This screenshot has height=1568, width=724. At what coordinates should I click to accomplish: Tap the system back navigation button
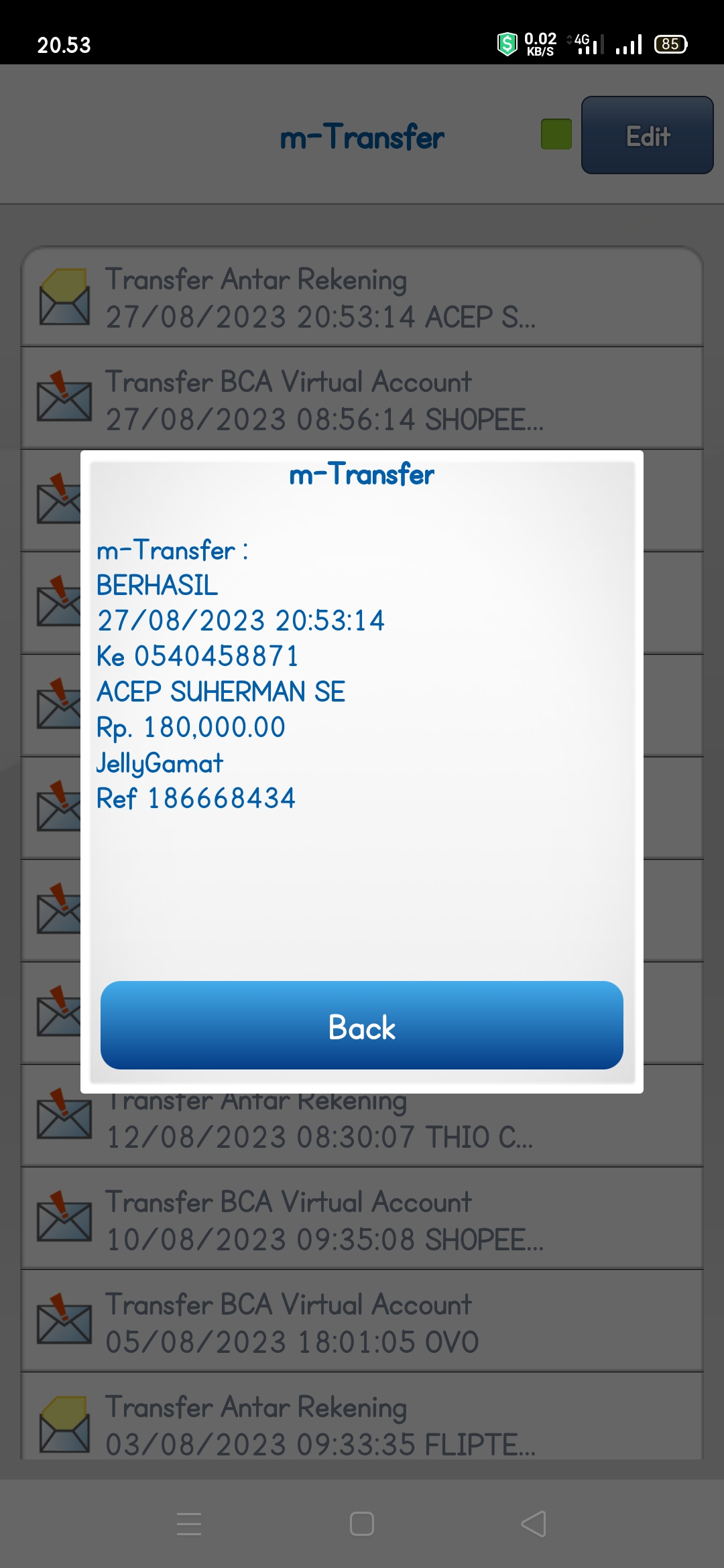tap(534, 1524)
